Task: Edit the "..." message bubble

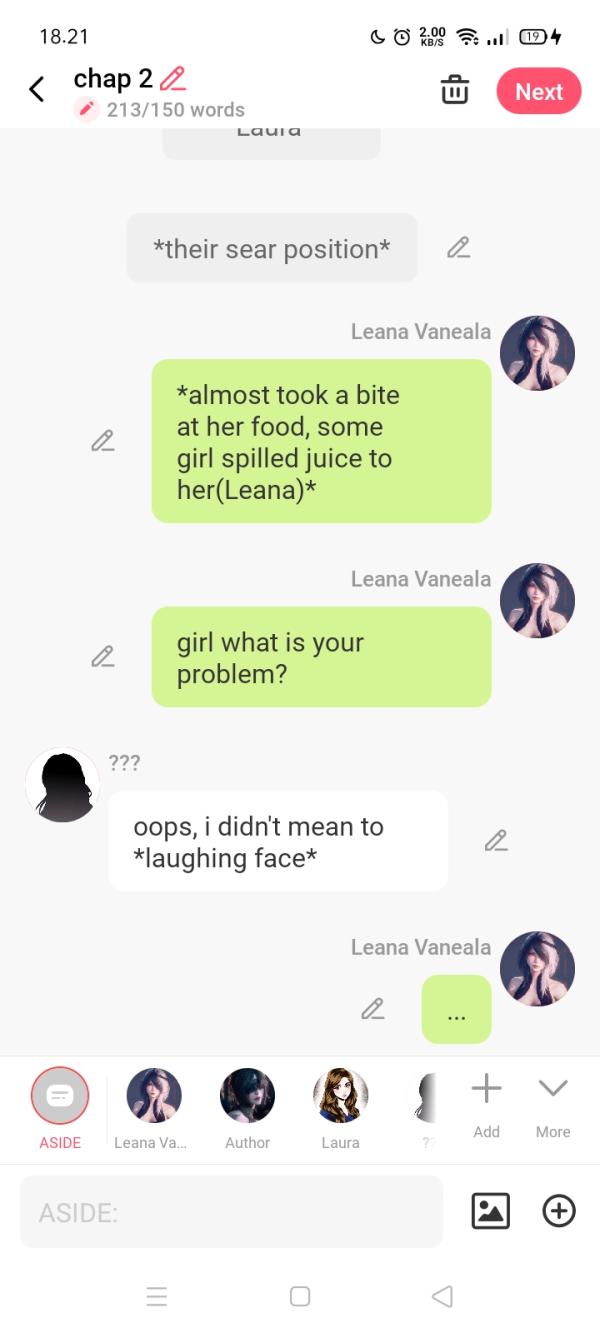Action: click(372, 1009)
